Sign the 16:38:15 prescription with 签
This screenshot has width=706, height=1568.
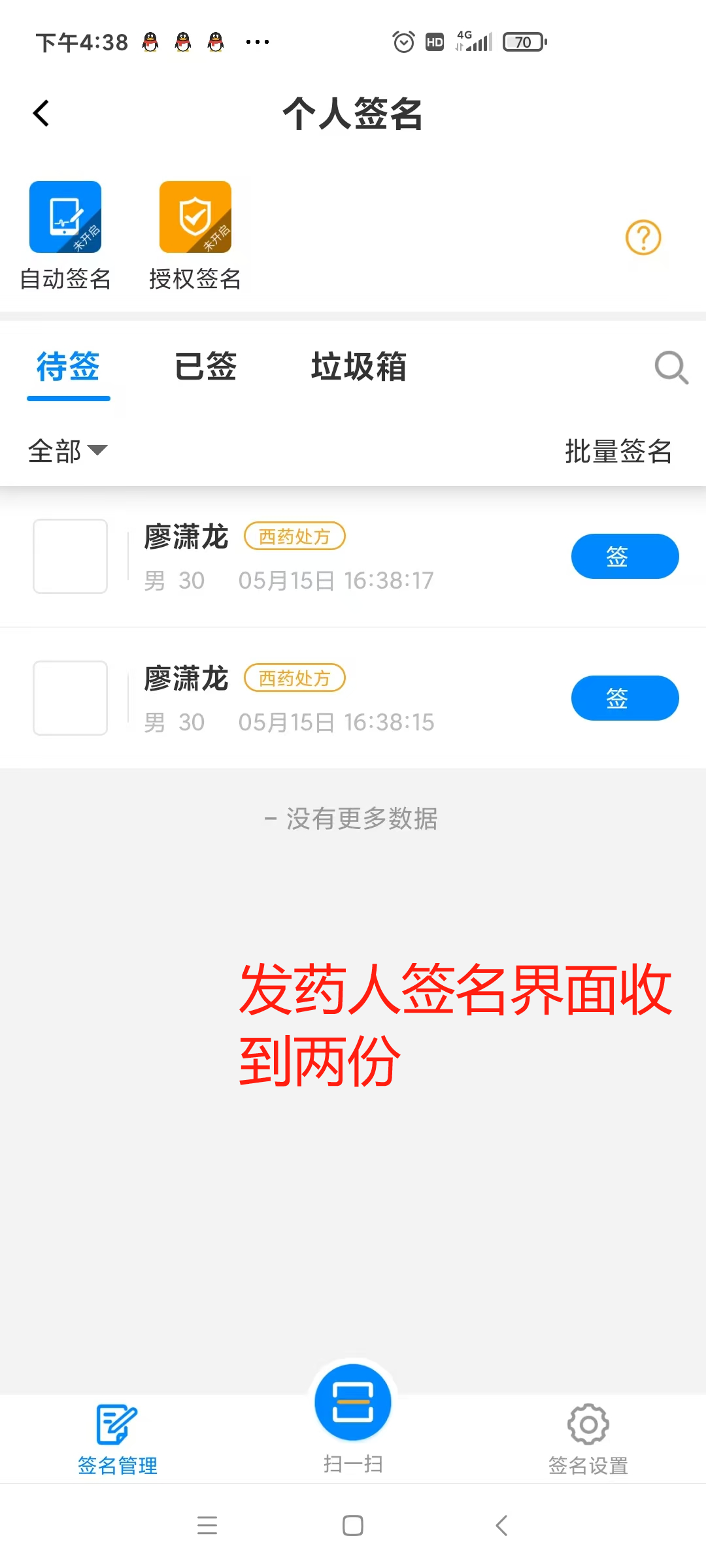(624, 698)
